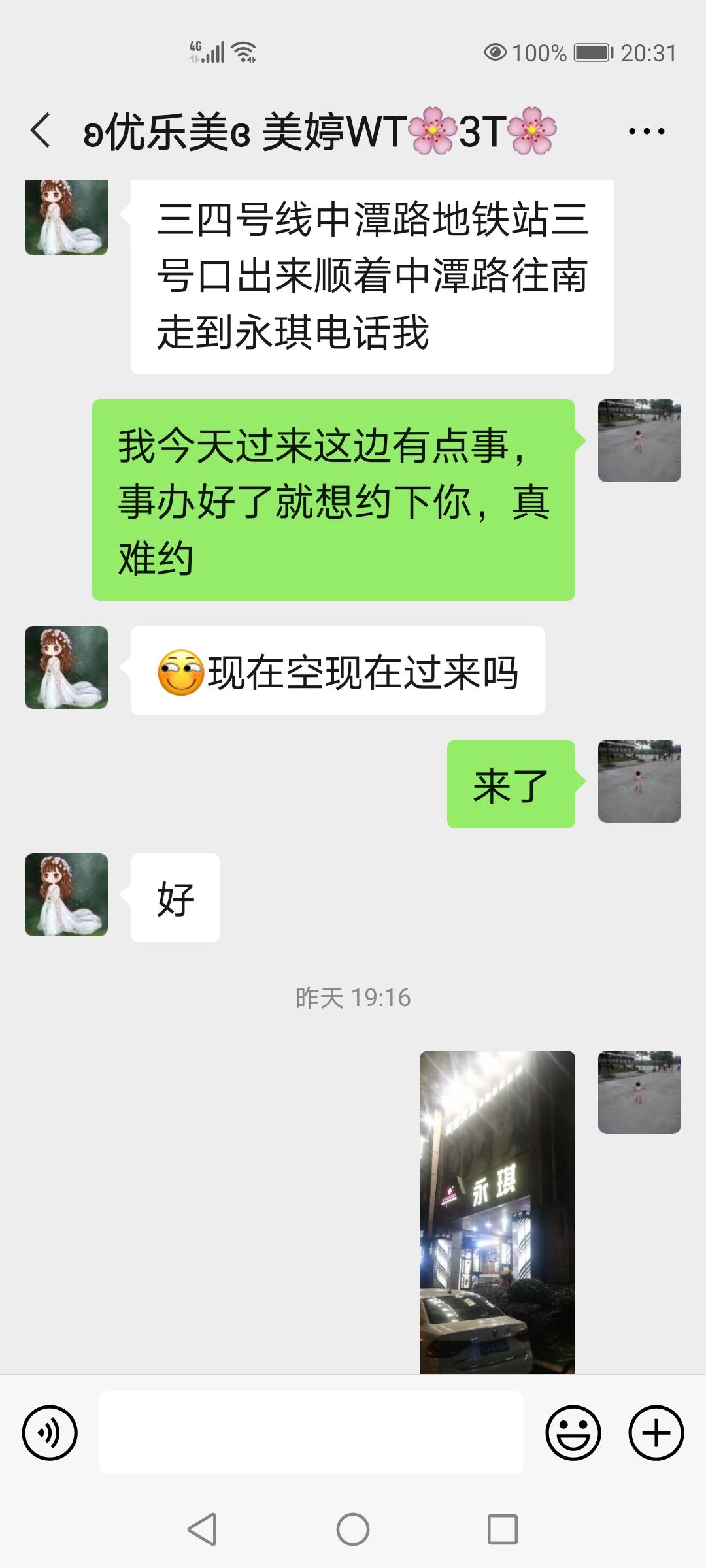This screenshot has width=706, height=1568.
Task: Tap the back arrow to exit chat
Action: (39, 129)
